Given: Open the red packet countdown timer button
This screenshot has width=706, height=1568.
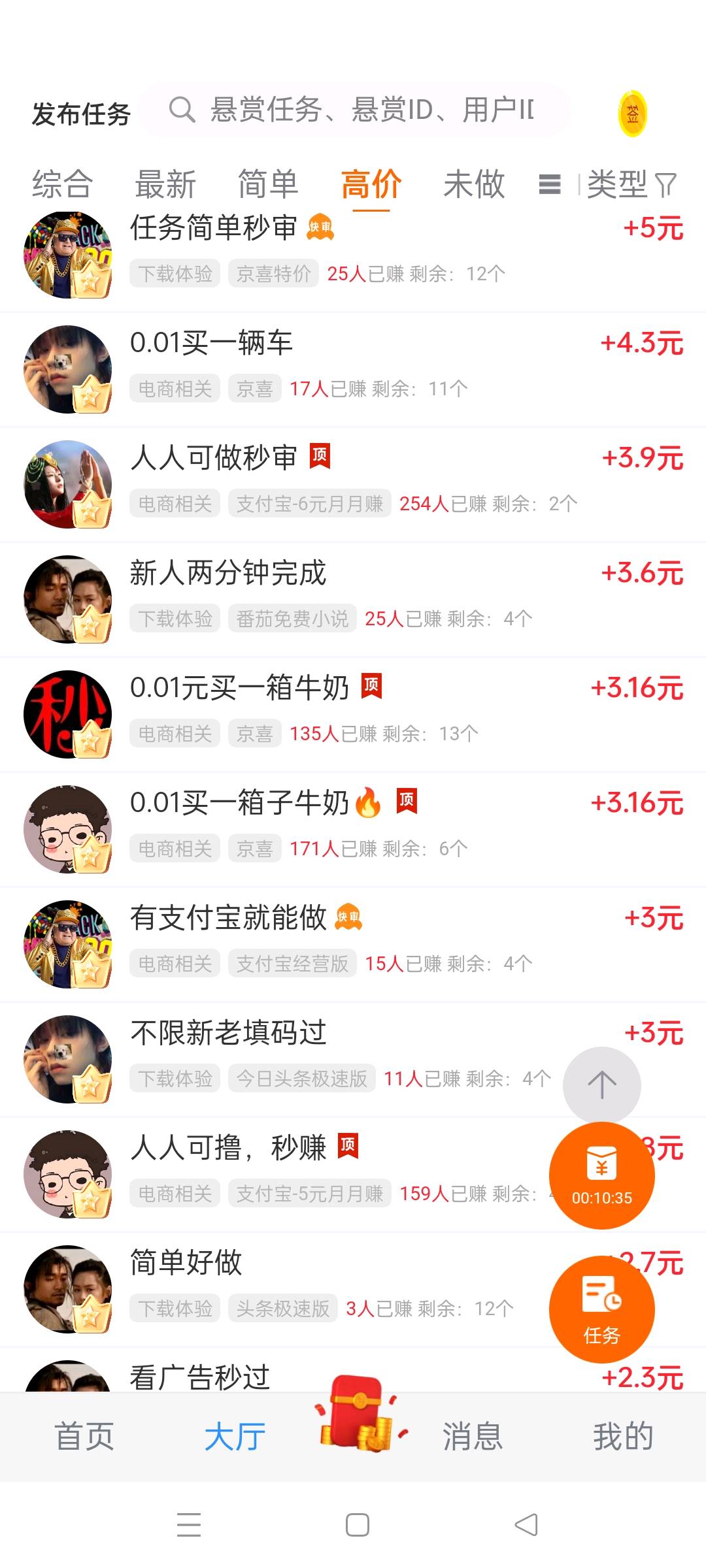Looking at the screenshot, I should (601, 1175).
